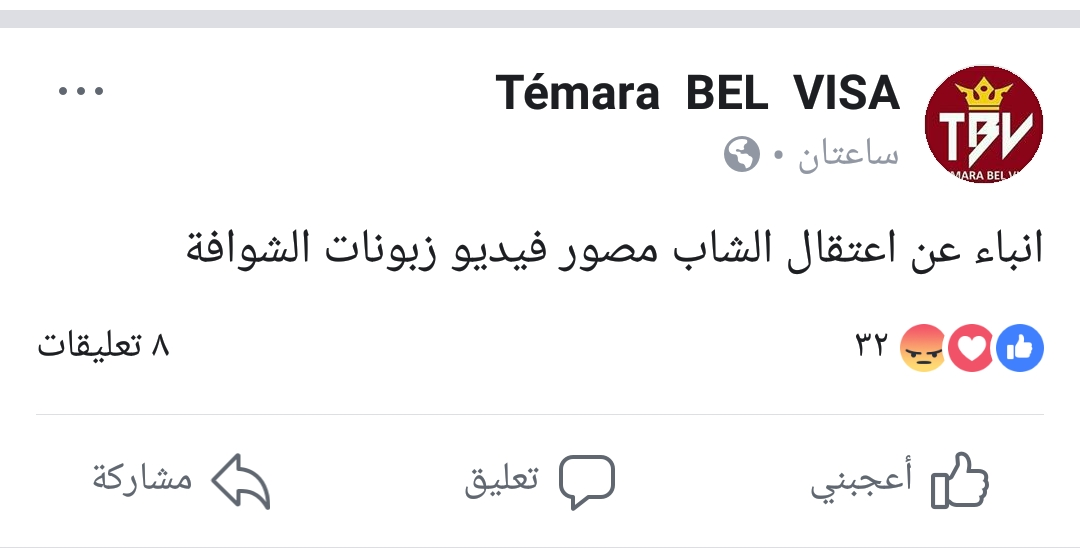Share the post with مشاركة button
The image size is (1080, 548).
[182, 482]
